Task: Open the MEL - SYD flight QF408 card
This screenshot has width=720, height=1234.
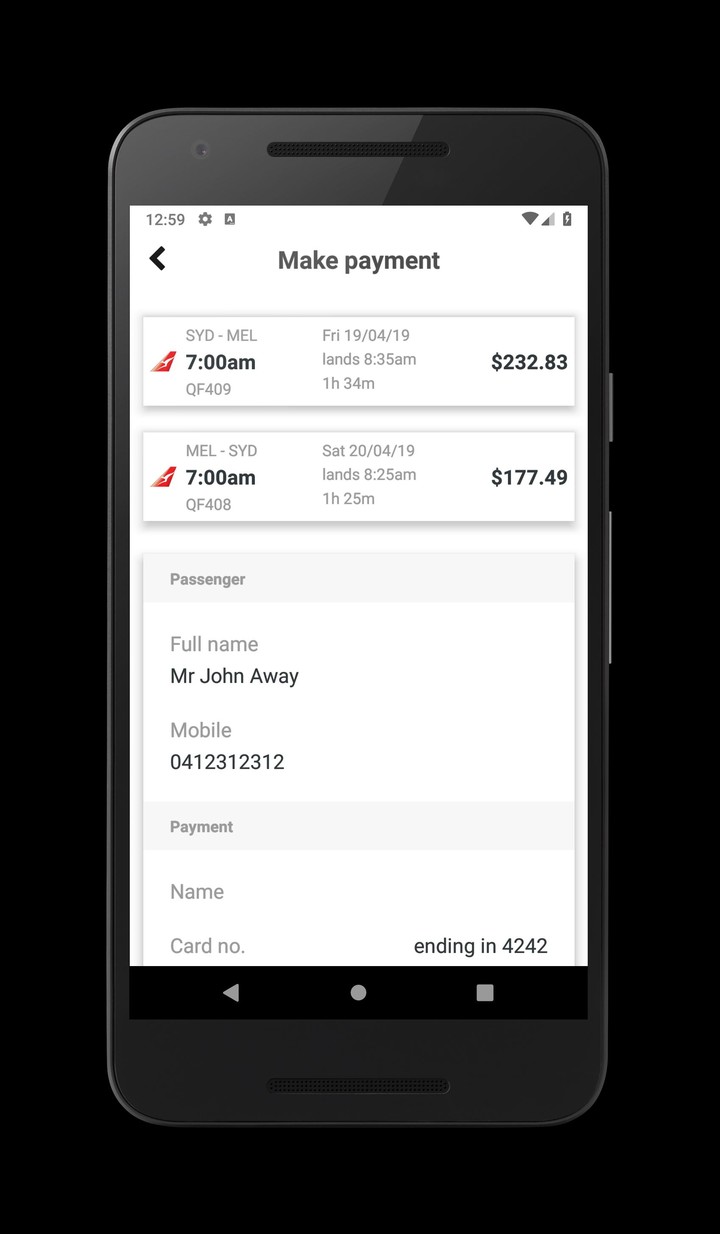Action: pos(358,477)
